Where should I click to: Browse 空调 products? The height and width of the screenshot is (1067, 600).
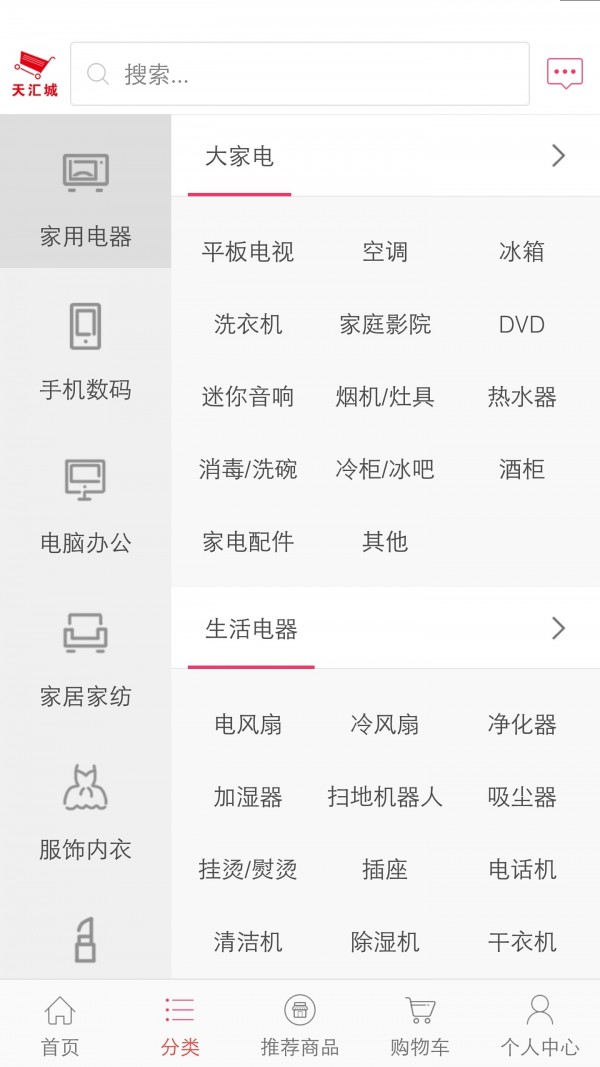[x=385, y=252]
